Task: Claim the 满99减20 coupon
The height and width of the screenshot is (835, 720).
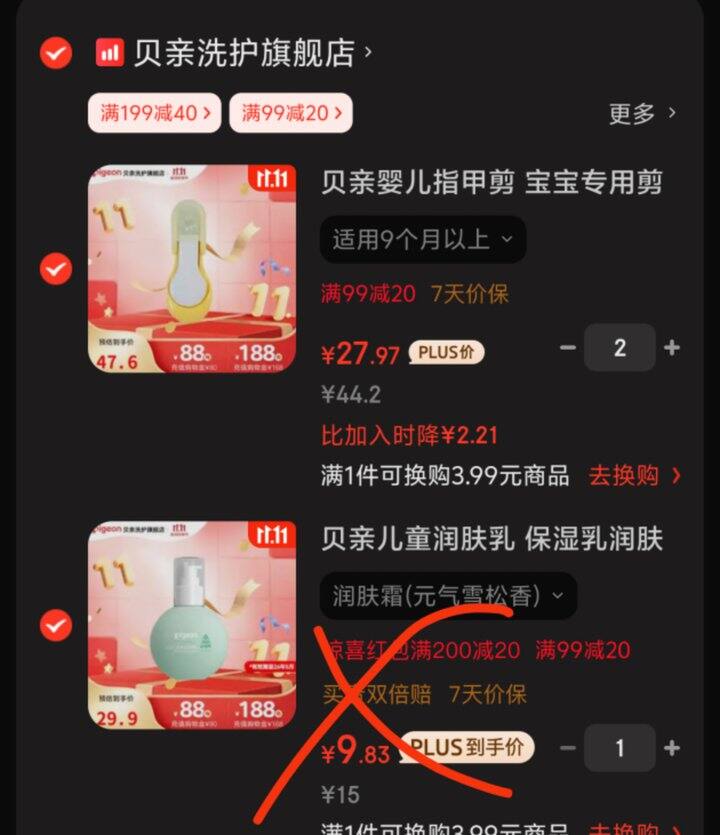Action: [292, 113]
